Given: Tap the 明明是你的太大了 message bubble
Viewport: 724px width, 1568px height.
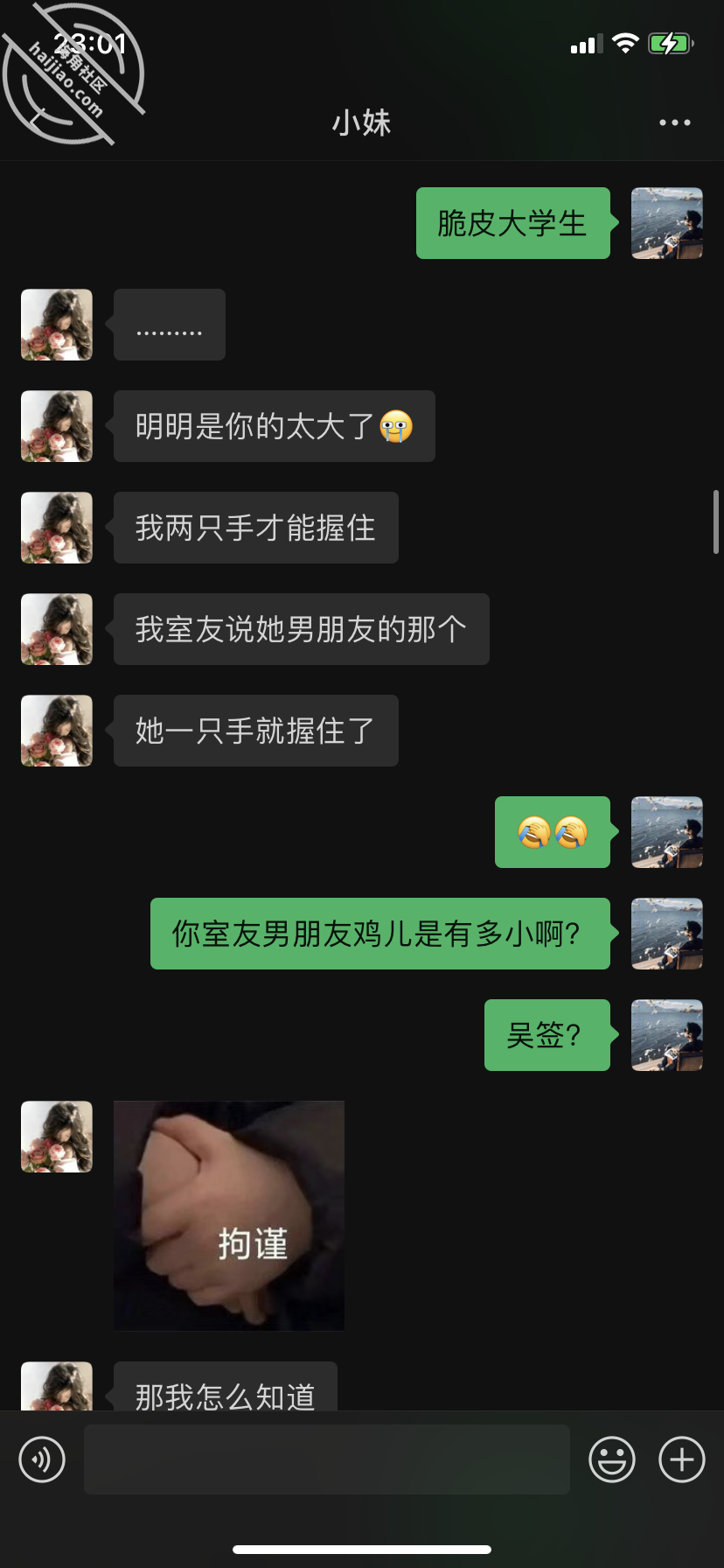Looking at the screenshot, I should (x=274, y=426).
